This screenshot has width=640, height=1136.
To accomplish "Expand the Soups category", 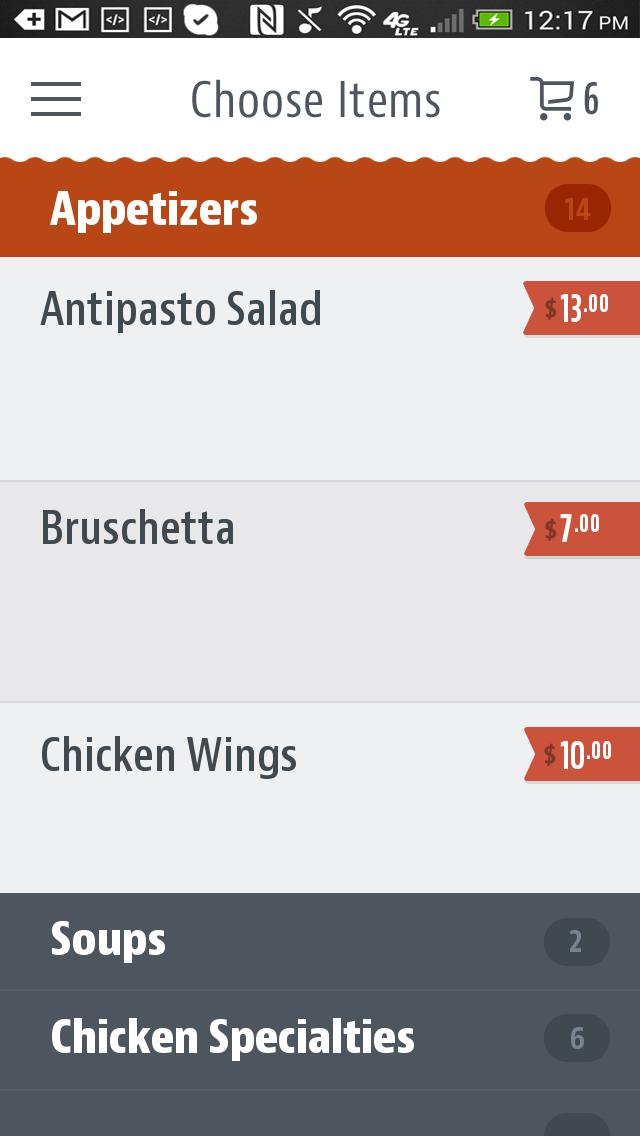I will pos(320,941).
